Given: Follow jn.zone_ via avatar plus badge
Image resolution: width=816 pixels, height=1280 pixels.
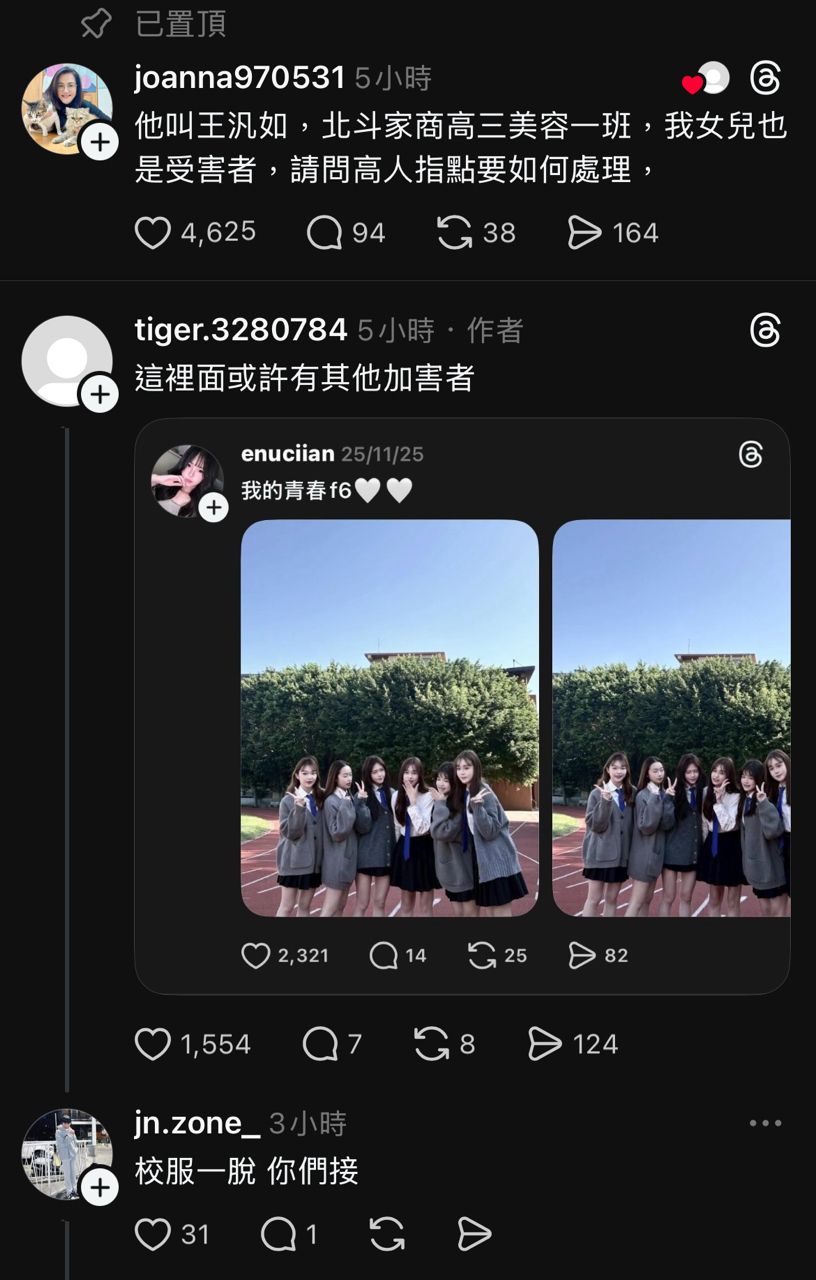Looking at the screenshot, I should coord(99,1187).
